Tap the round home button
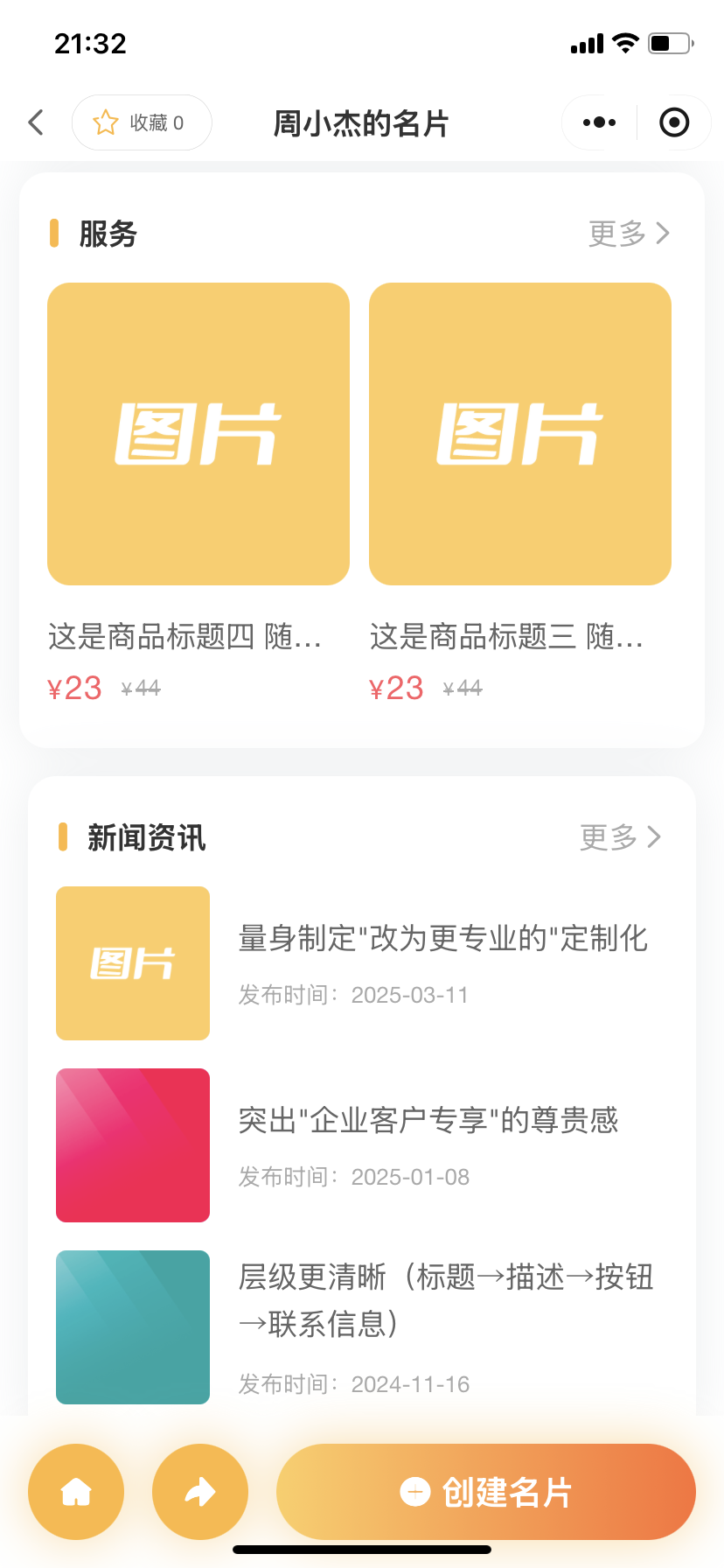Screen dimensions: 724x1568 [76, 1492]
